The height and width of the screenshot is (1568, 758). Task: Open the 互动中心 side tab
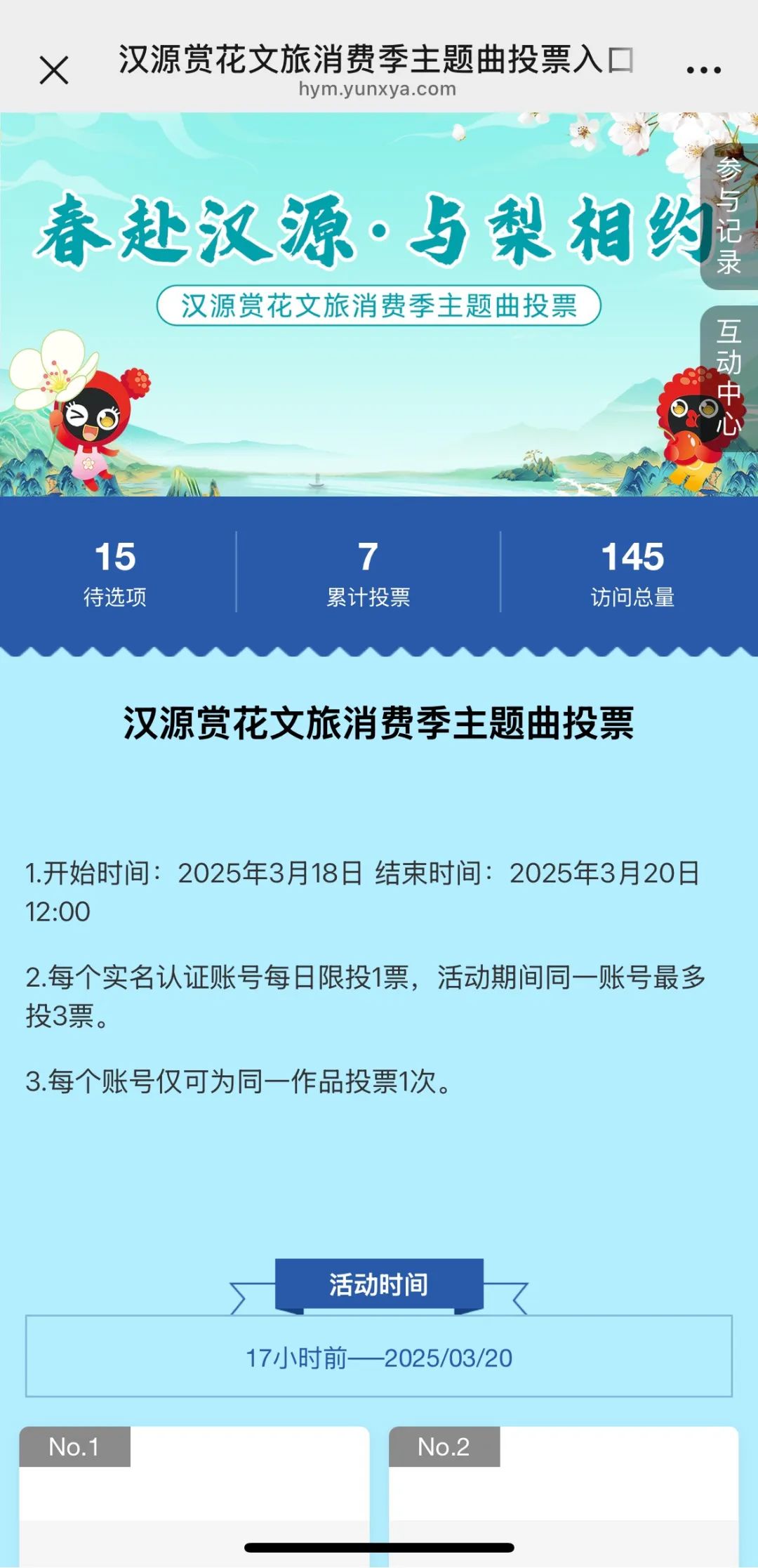click(x=730, y=377)
